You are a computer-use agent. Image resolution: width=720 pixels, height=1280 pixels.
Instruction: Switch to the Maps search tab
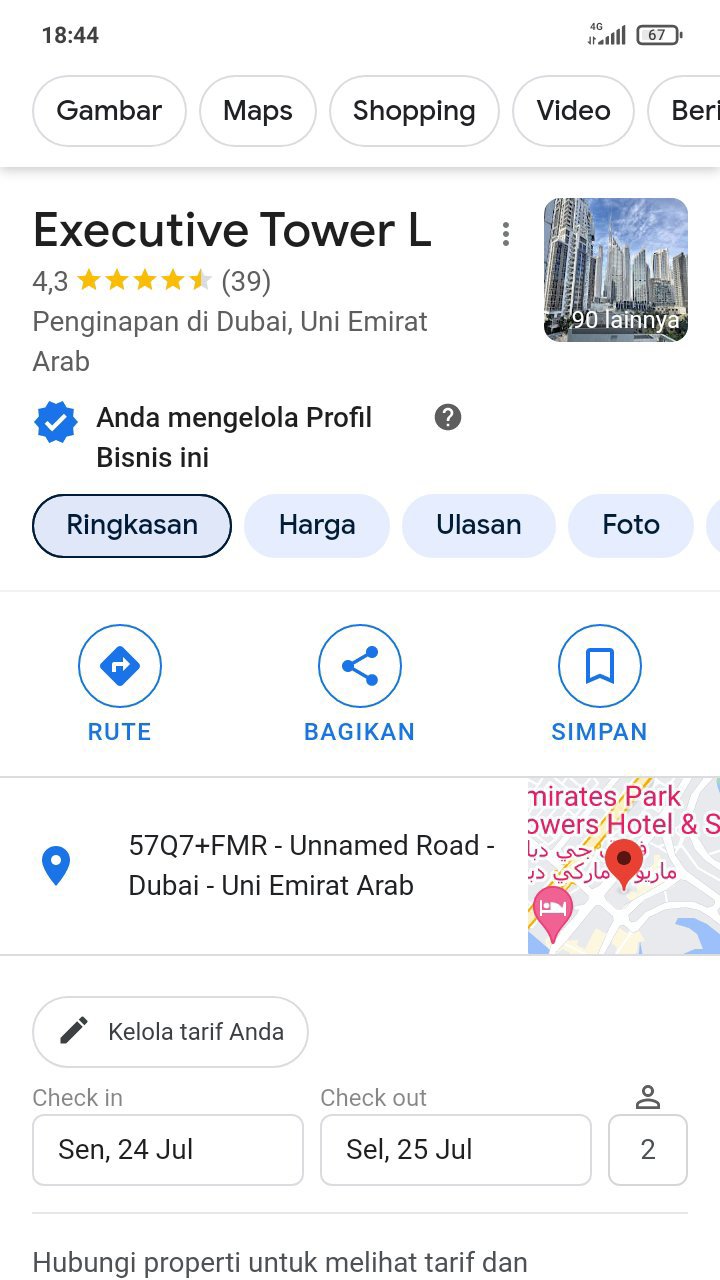[258, 111]
